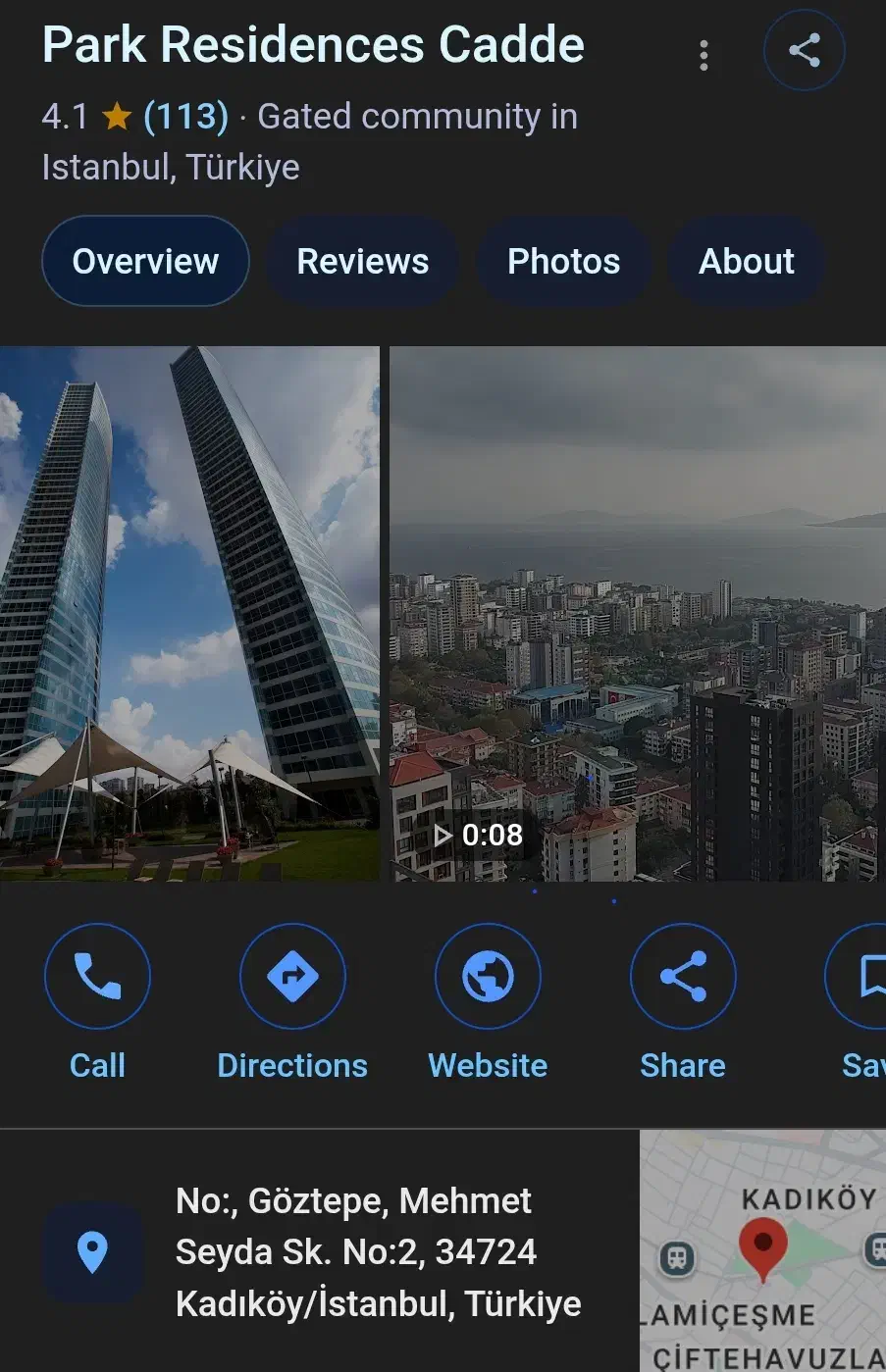
Task: Open the Kadıköy map preview
Action: click(762, 1251)
